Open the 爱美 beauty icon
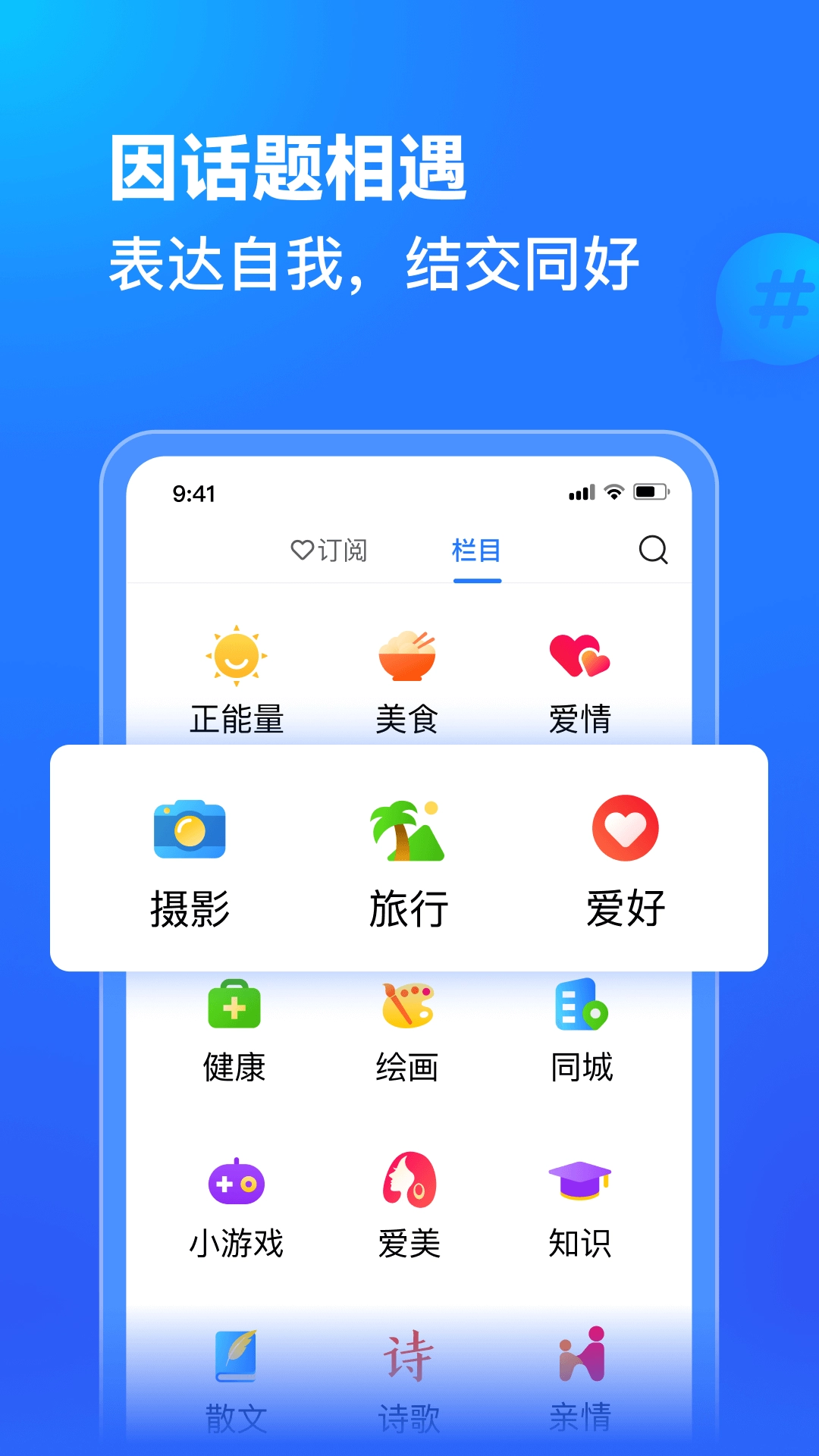Viewport: 819px width, 1456px height. [407, 1181]
